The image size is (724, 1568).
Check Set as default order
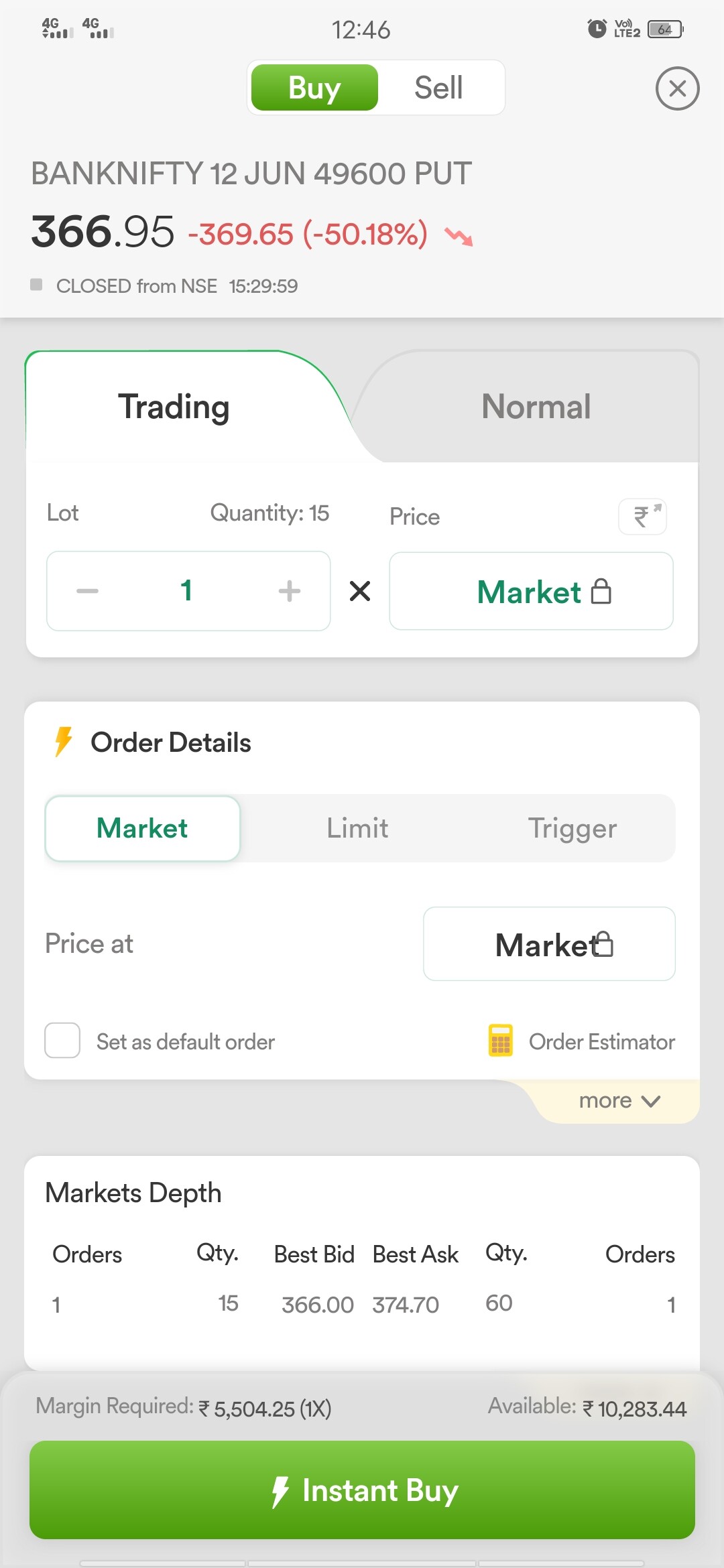(x=62, y=1041)
